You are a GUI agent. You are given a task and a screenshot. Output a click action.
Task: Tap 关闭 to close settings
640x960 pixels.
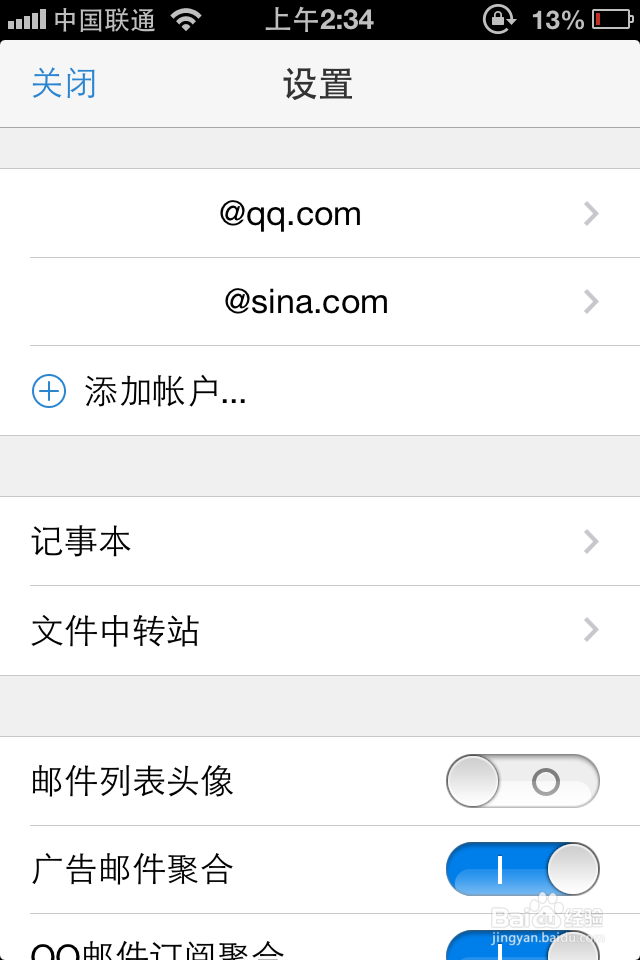(64, 84)
